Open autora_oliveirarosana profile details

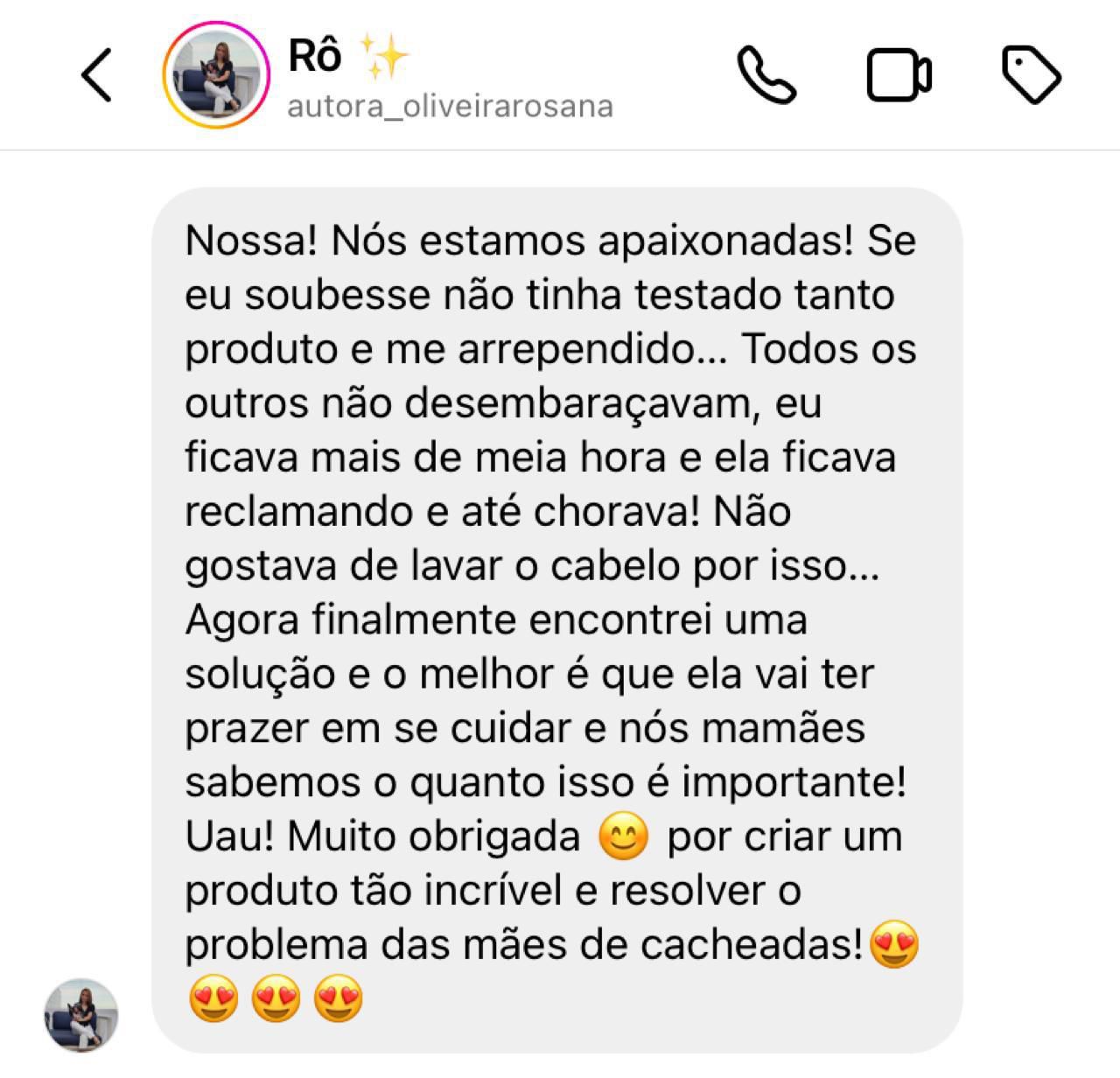[x=449, y=106]
